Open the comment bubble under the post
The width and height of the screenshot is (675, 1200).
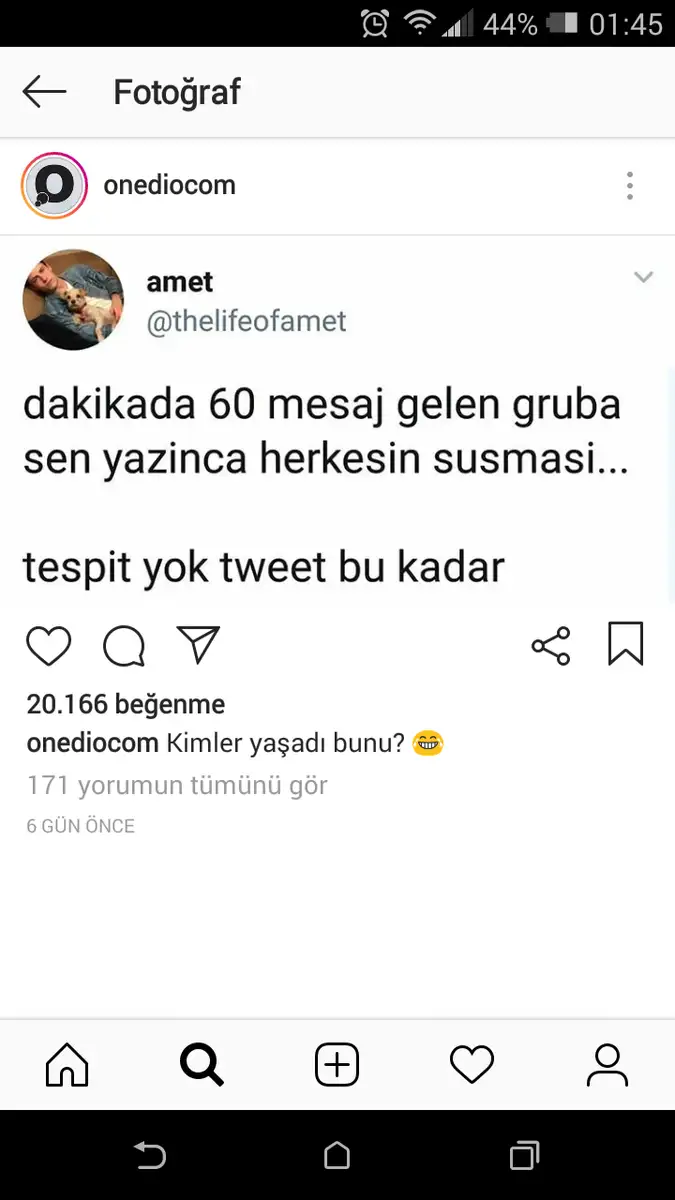[x=124, y=646]
